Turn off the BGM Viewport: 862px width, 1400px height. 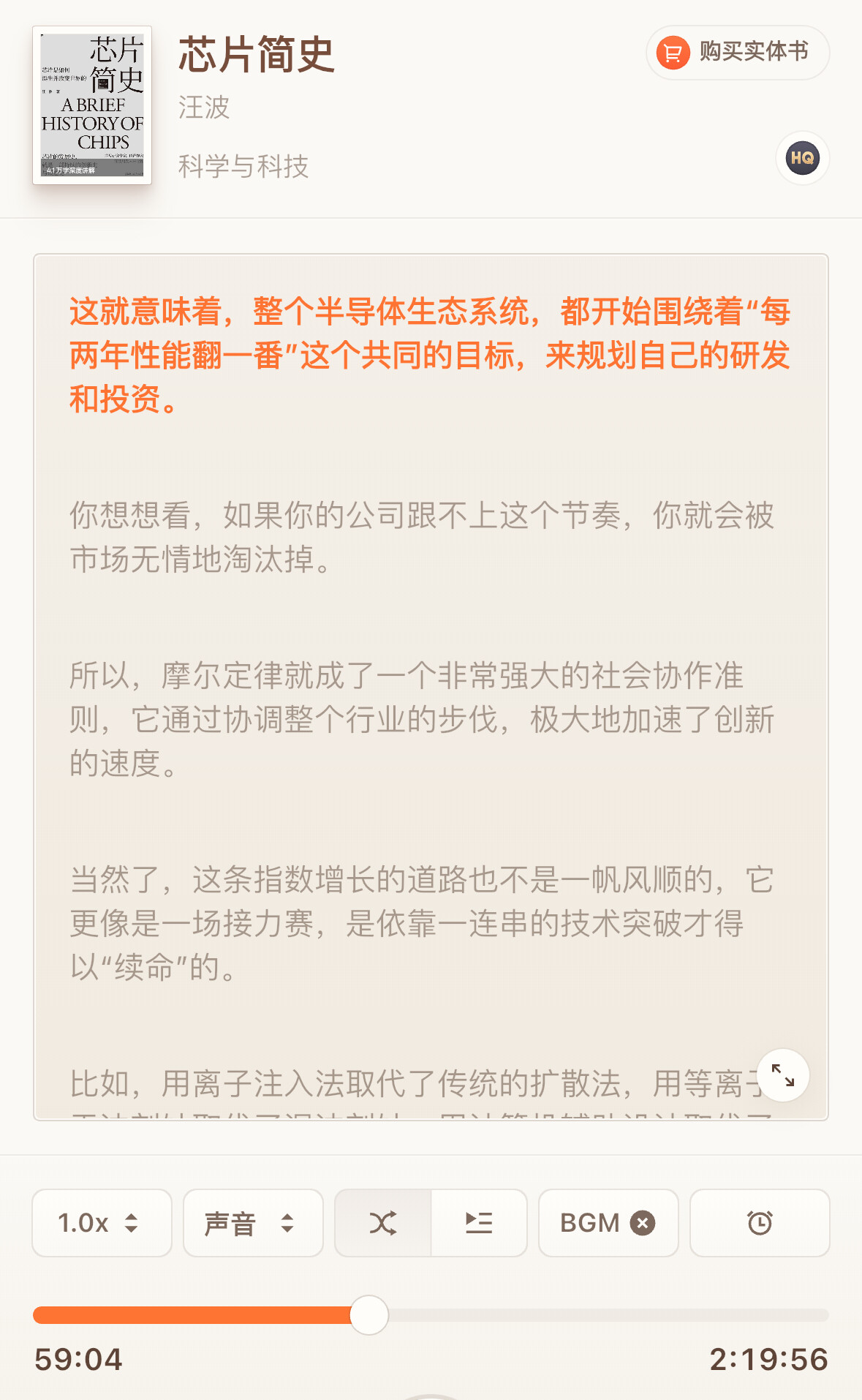(x=643, y=1223)
